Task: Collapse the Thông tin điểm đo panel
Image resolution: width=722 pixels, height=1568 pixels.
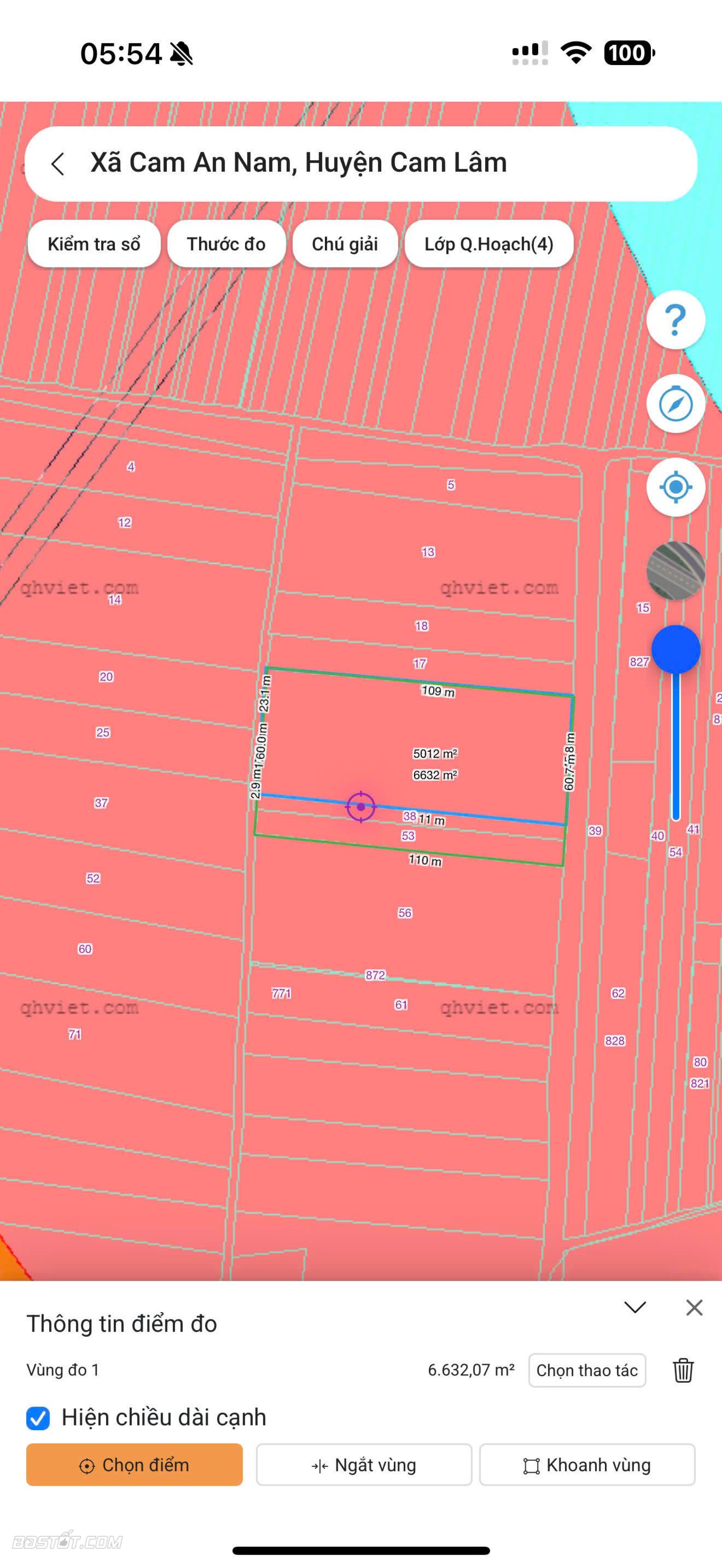Action: coord(635,1307)
